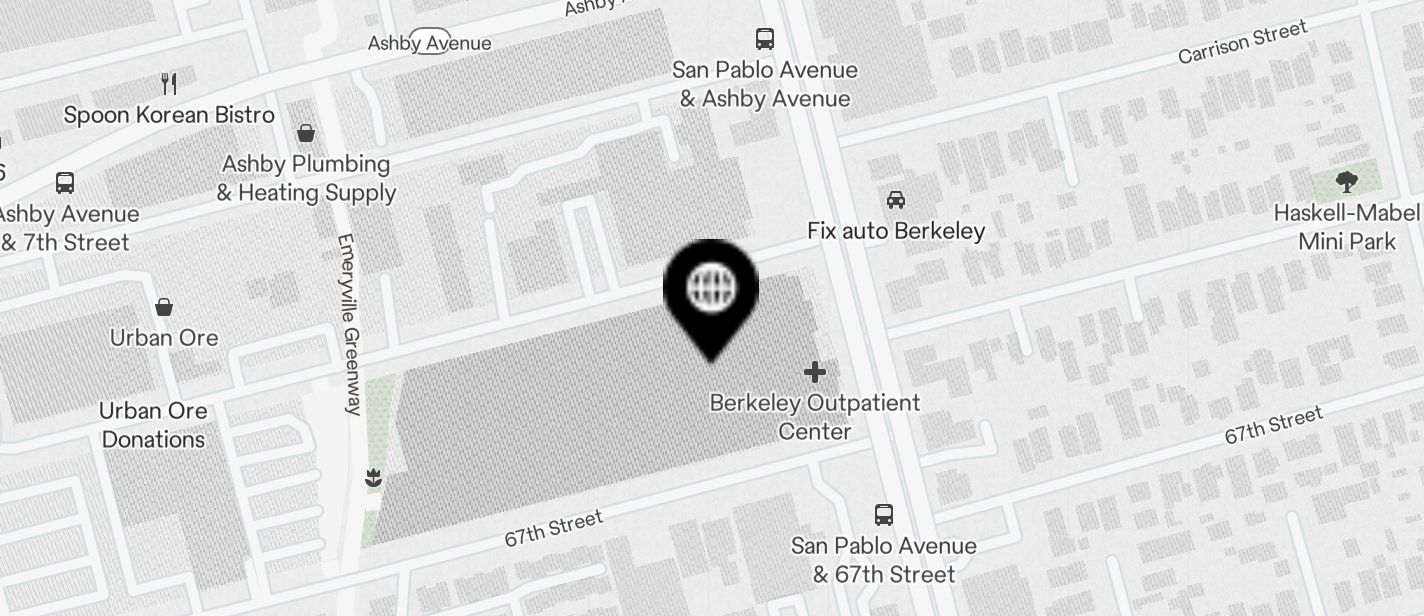Image resolution: width=1424 pixels, height=616 pixels.
Task: Select the Urban Ore shop marker
Action: (164, 307)
